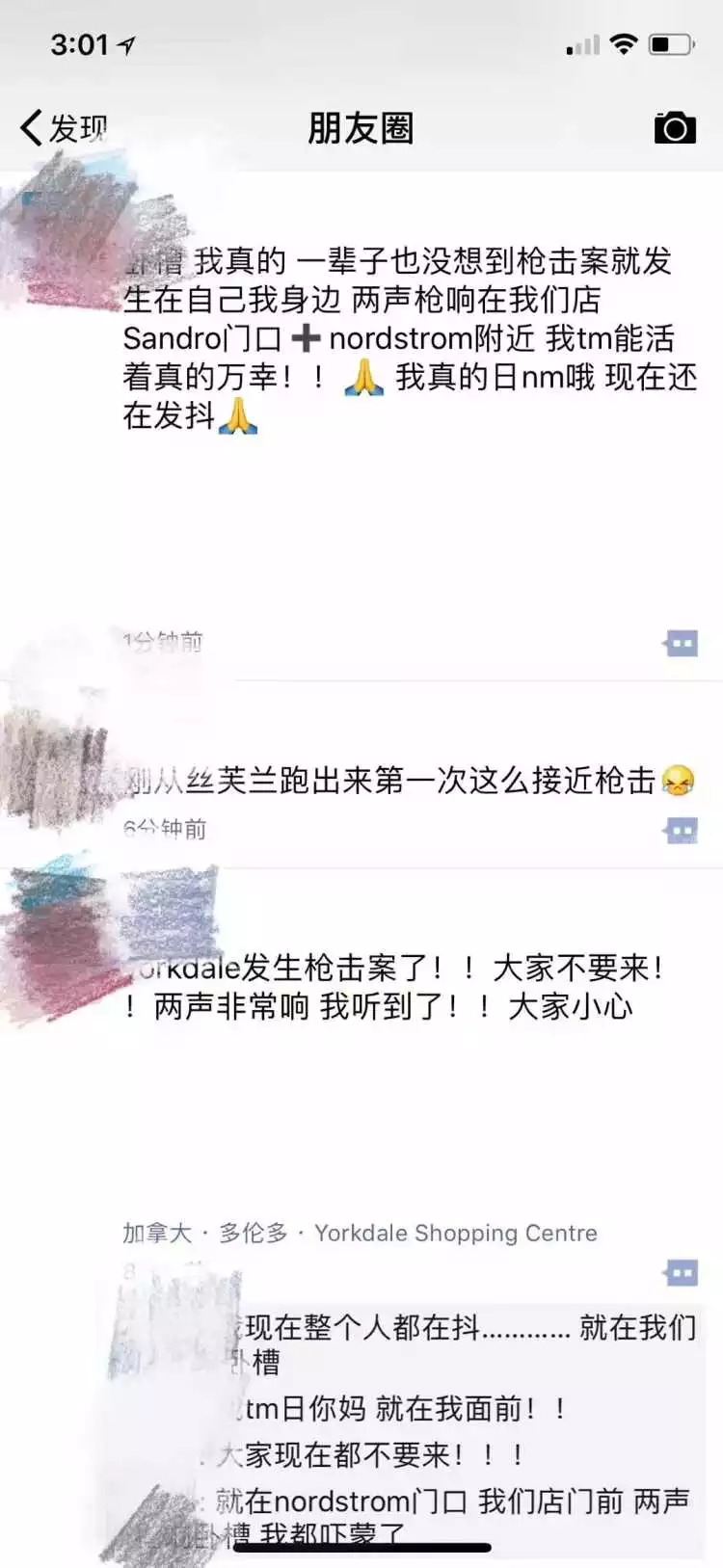Open the camera to post a moment
This screenshot has width=723, height=1568.
coord(675,127)
